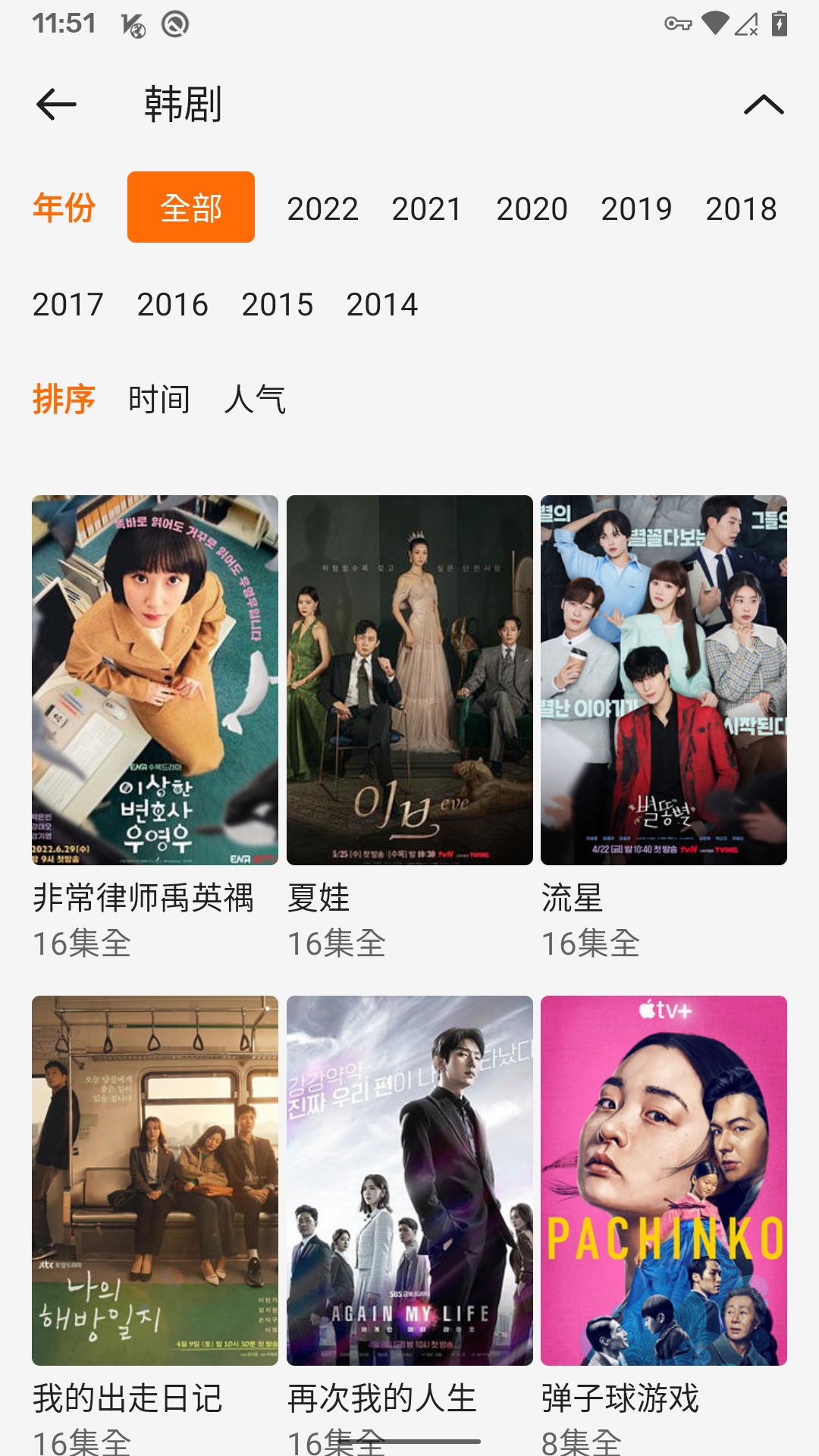Viewport: 819px width, 1456px height.
Task: Sort the list by 时间
Action: (x=158, y=399)
